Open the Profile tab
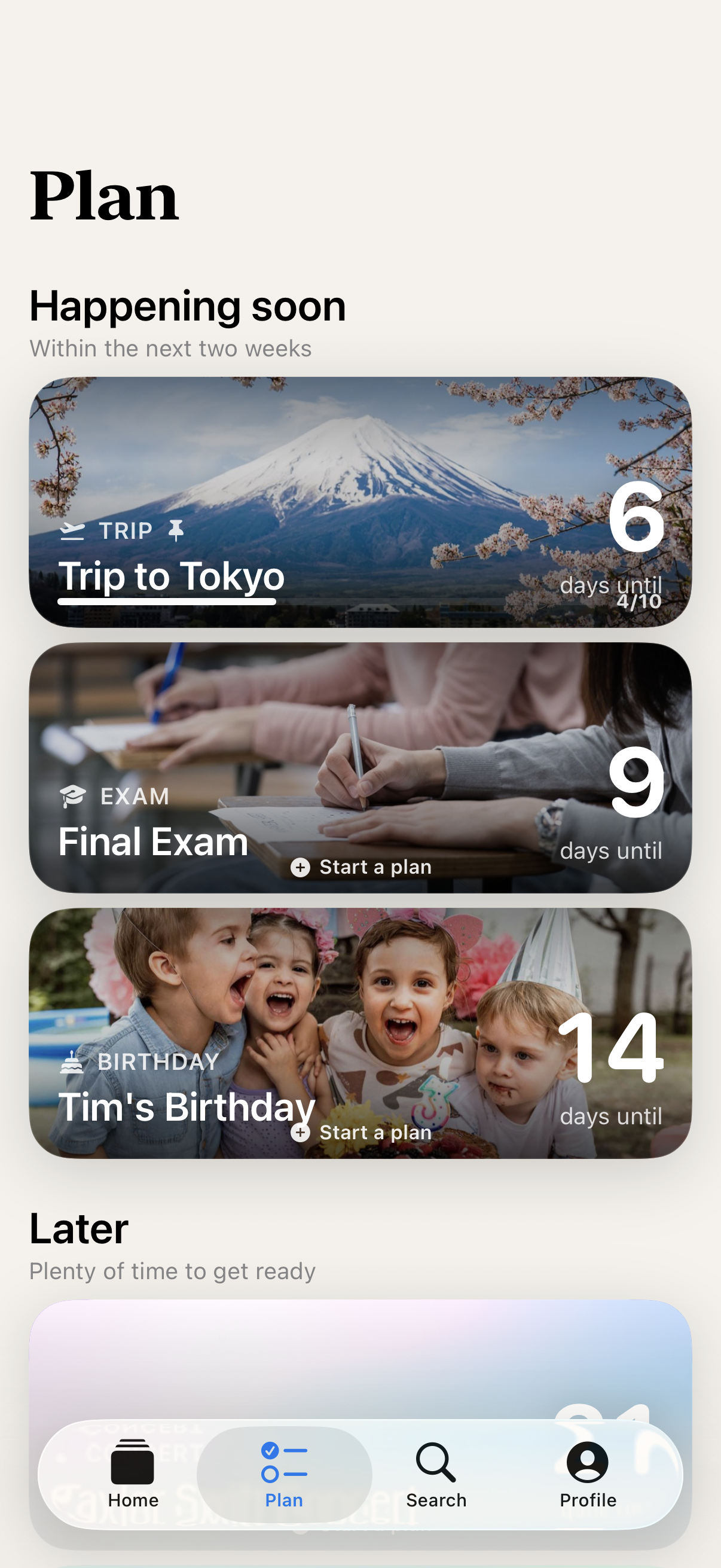 588,1473
